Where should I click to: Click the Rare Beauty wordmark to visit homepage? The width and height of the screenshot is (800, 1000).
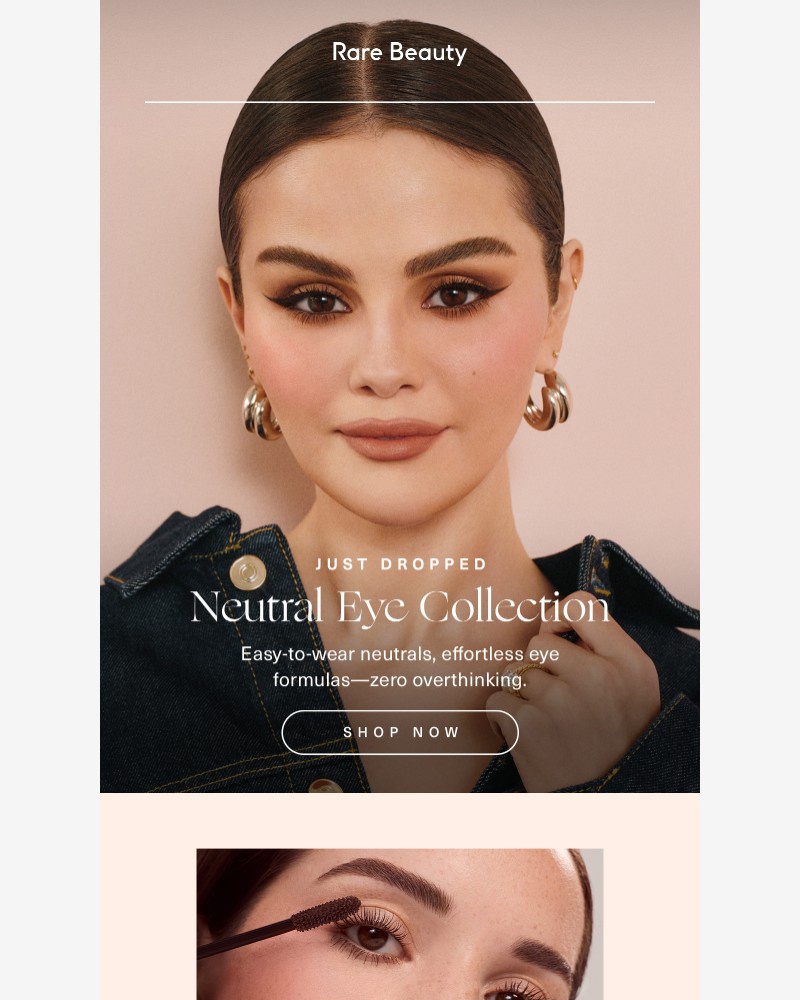399,53
